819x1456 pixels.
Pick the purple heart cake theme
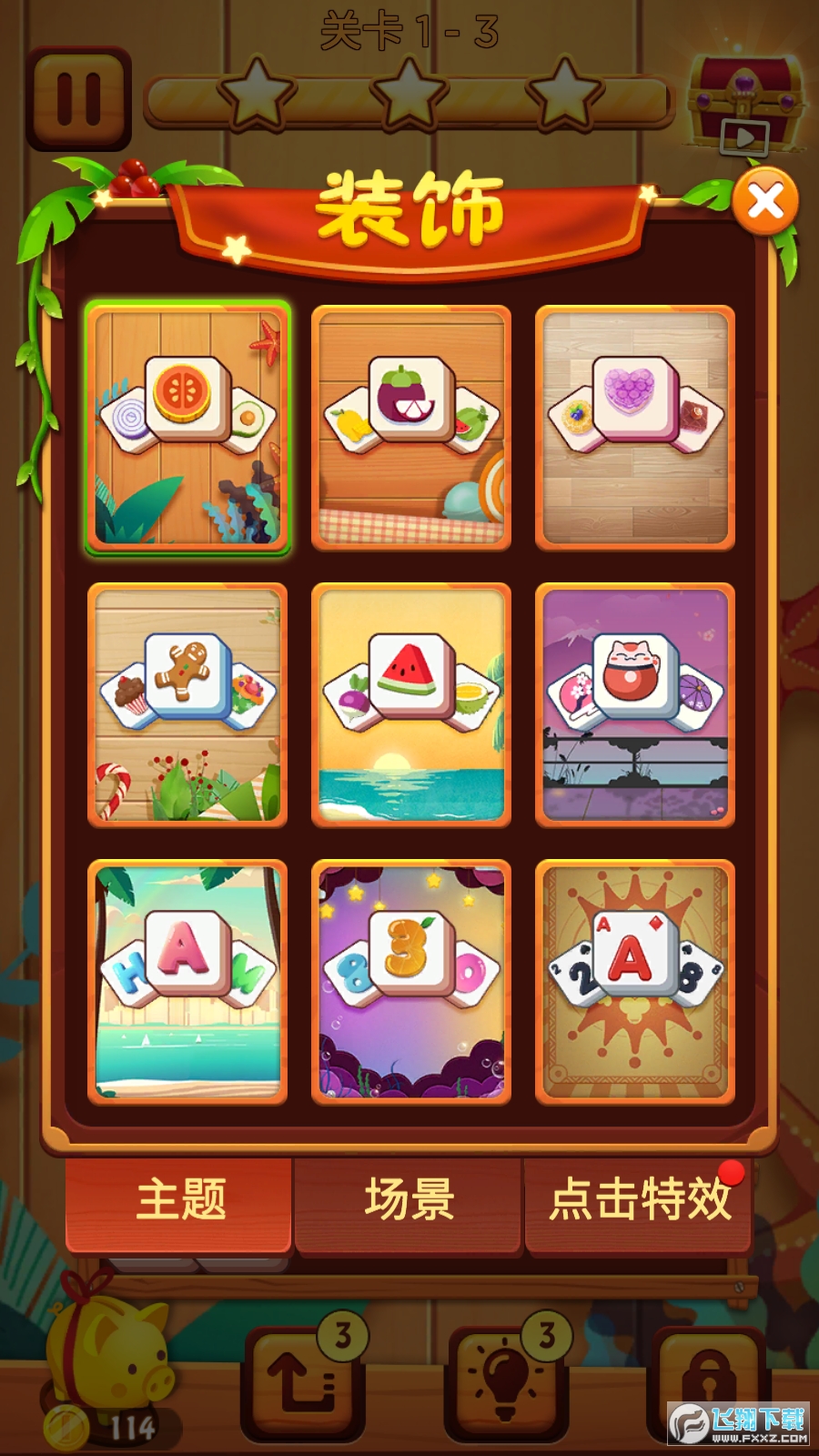[635, 428]
